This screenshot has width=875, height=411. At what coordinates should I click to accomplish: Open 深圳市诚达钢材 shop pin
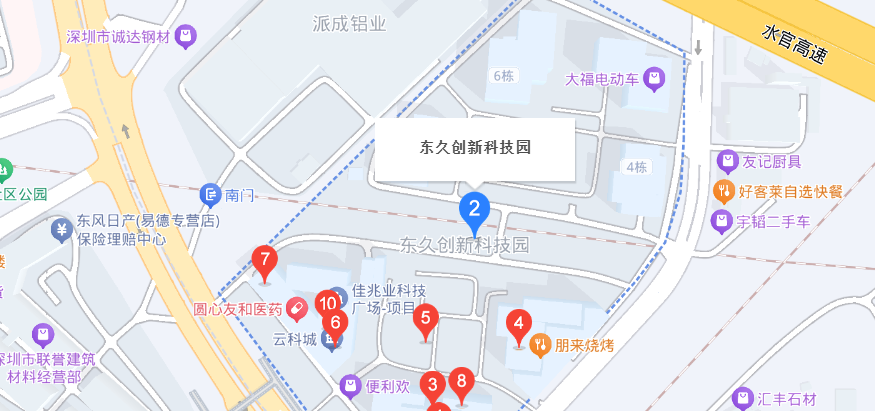coord(184,38)
